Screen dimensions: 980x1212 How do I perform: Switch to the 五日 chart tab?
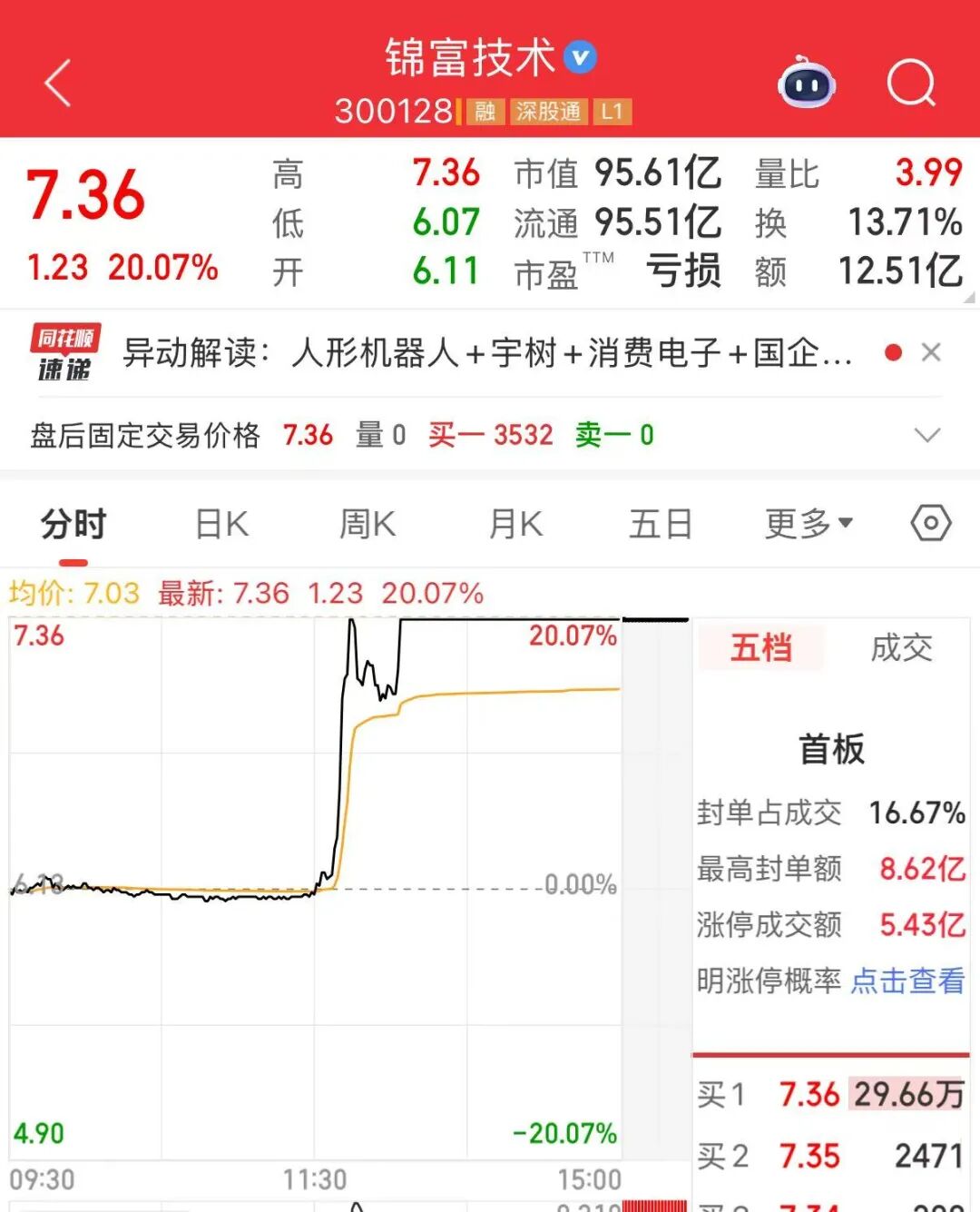point(661,524)
